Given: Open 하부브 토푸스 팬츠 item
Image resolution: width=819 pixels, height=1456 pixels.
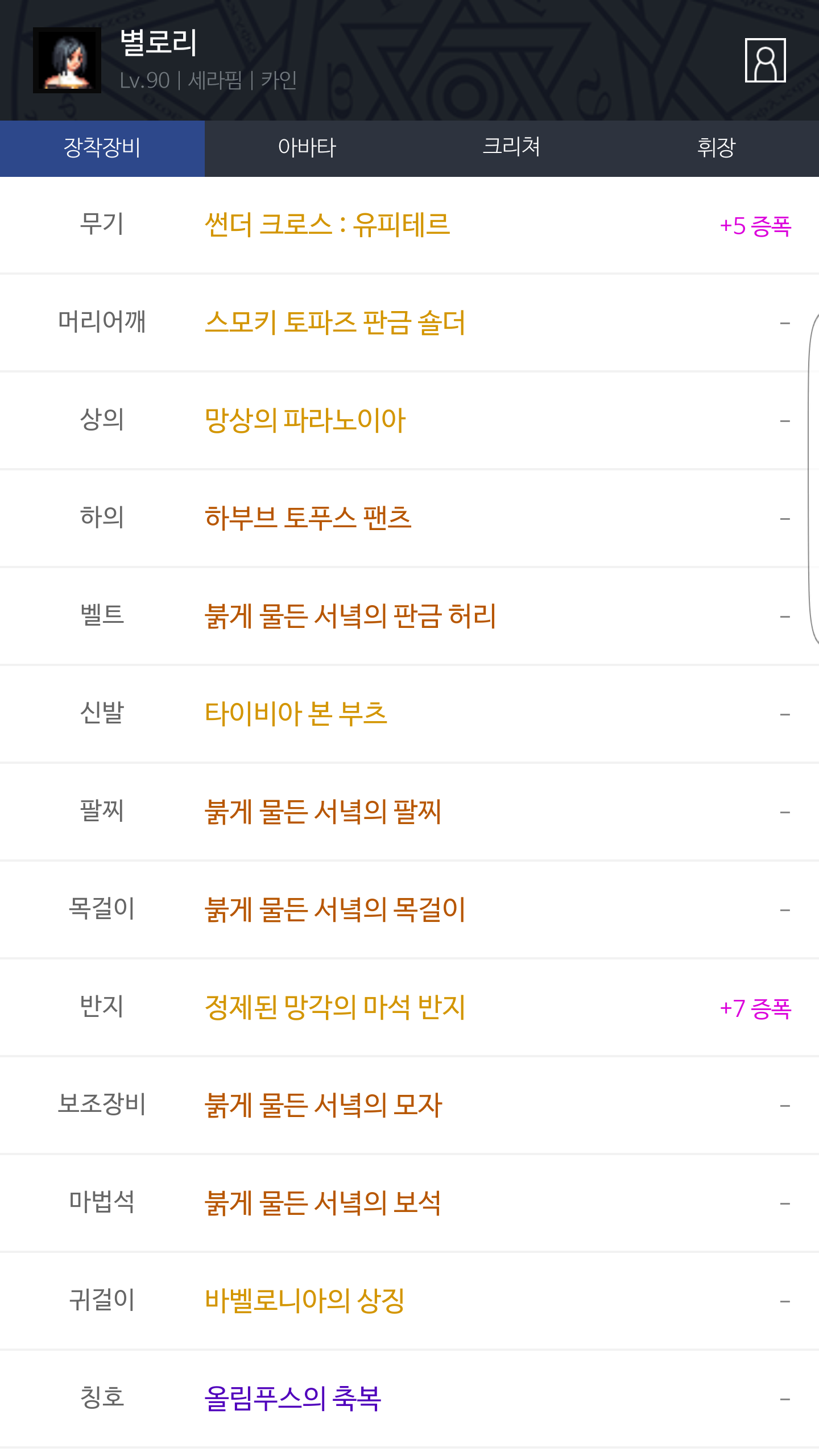Looking at the screenshot, I should pyautogui.click(x=308, y=518).
